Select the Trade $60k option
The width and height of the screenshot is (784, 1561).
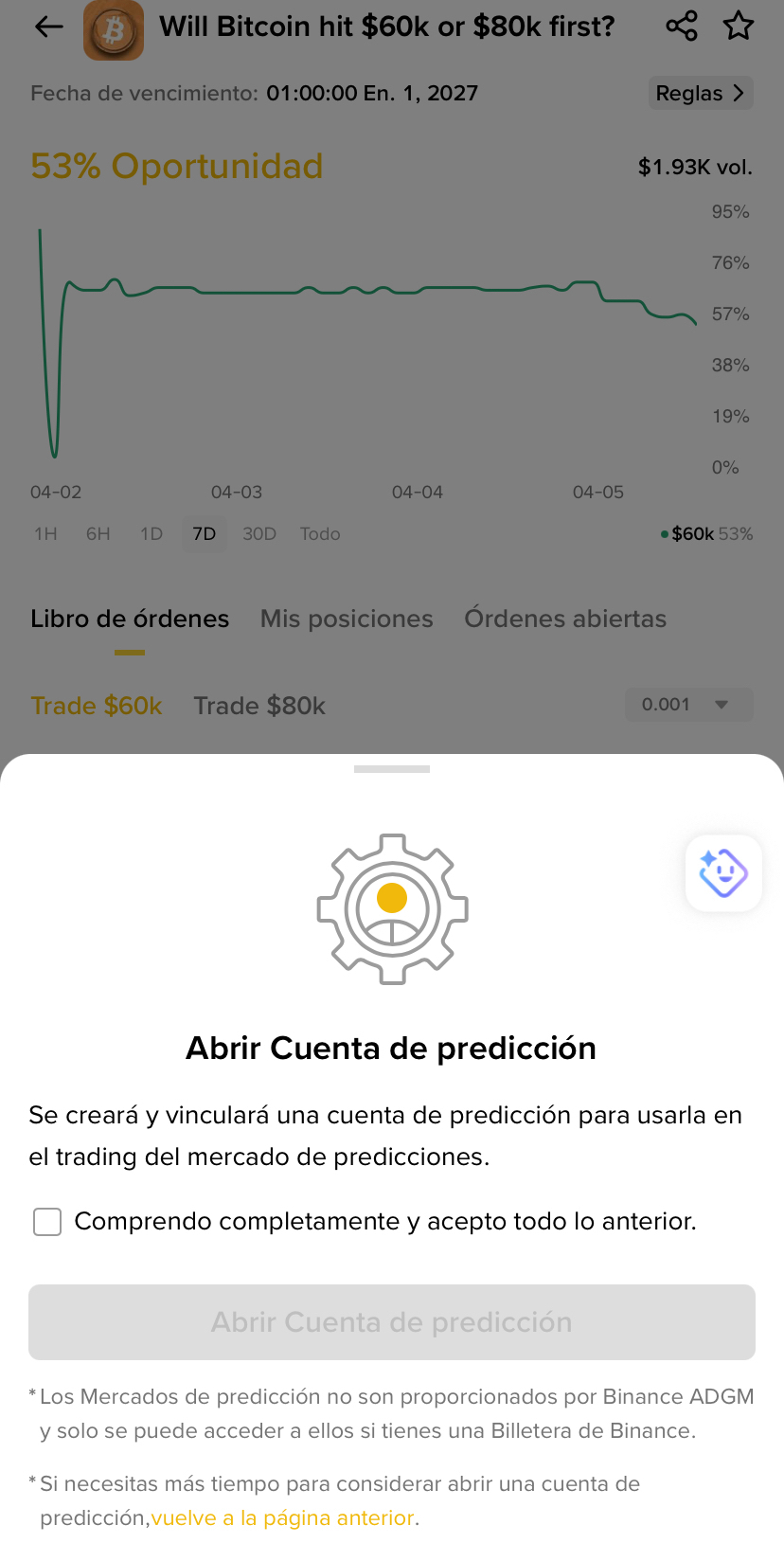coord(97,706)
